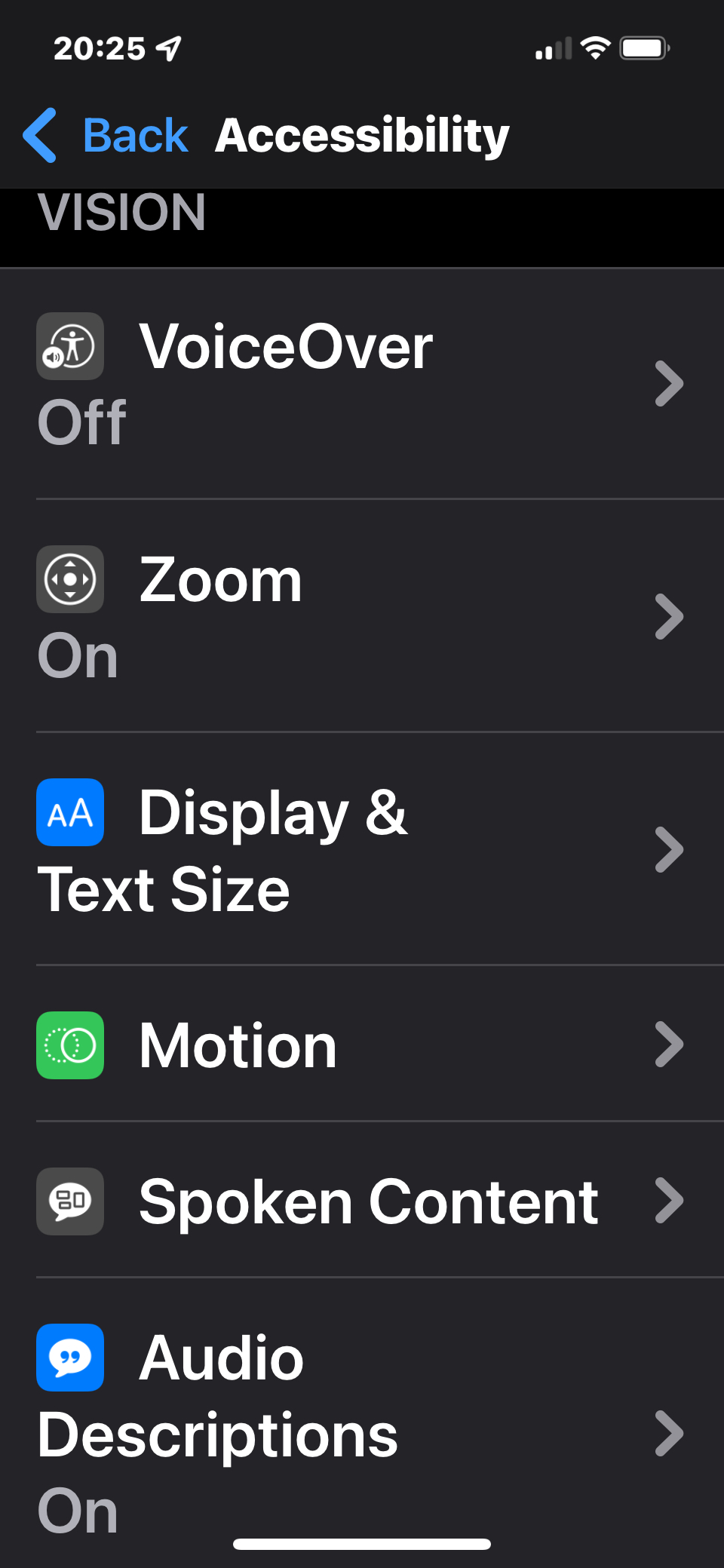Screen dimensions: 724x1568
Task: Tap the blue Display & Text Size icon
Action: click(69, 813)
